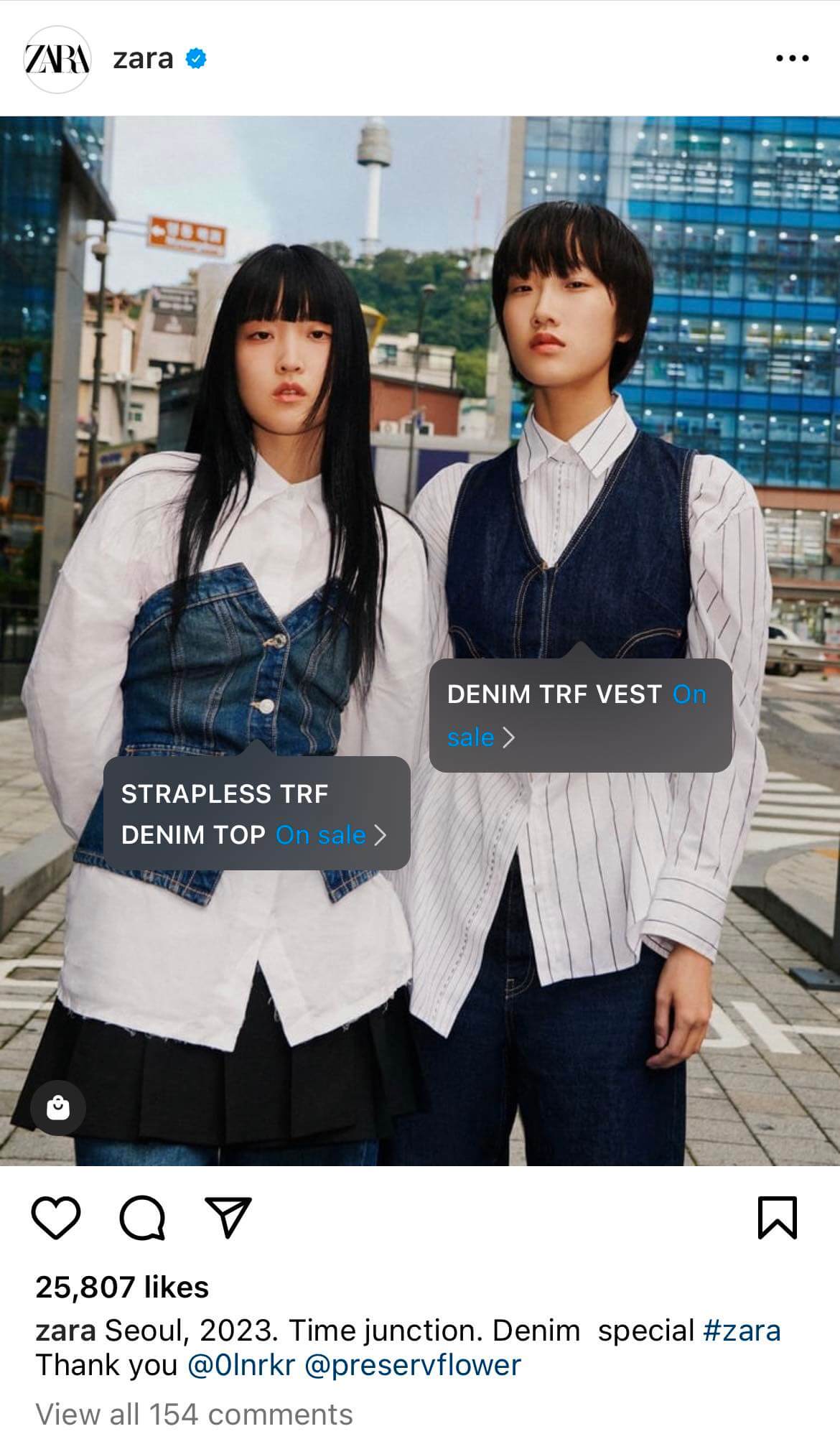Open the @0lnrkr profile mention

pyautogui.click(x=241, y=1365)
